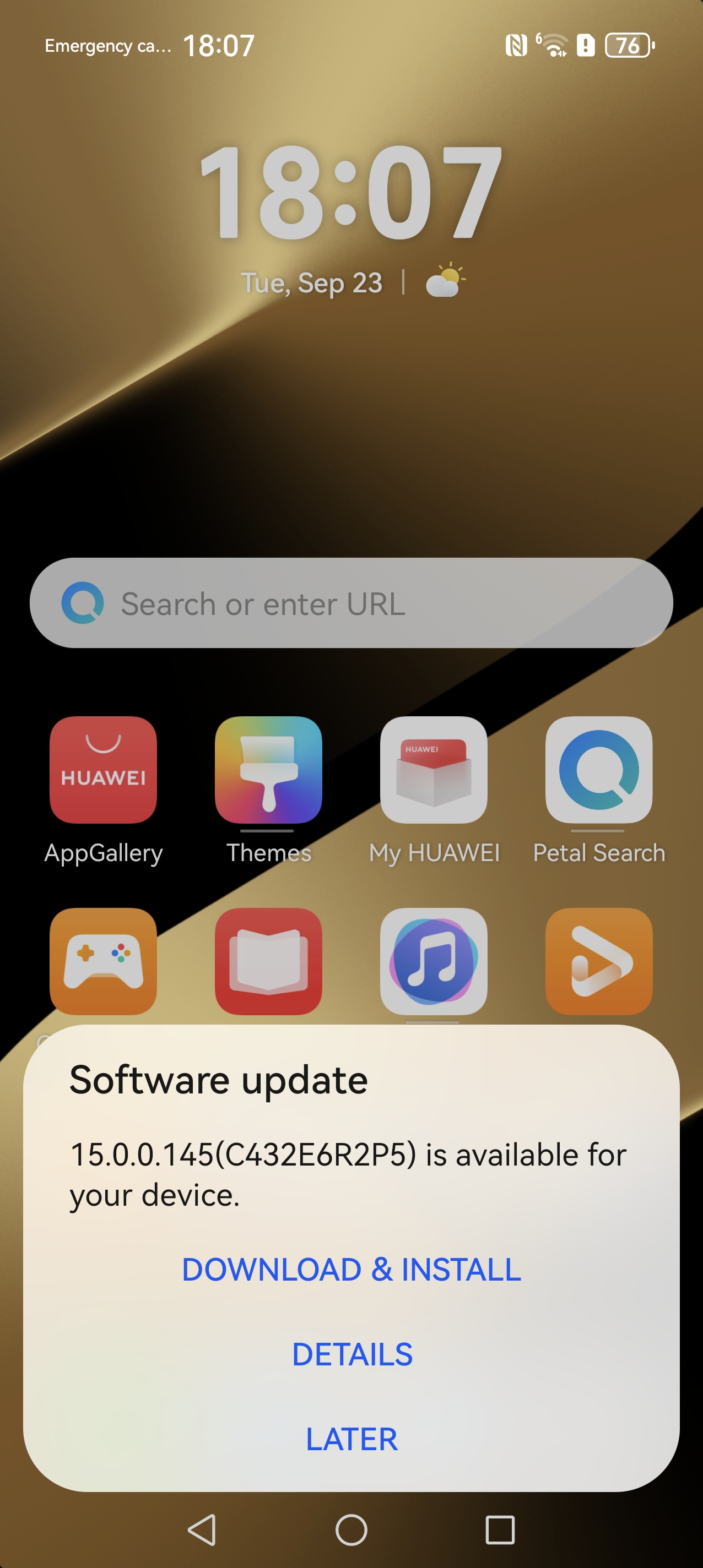Viewport: 703px width, 1568px height.
Task: Open the AppGallery app
Action: coord(103,770)
